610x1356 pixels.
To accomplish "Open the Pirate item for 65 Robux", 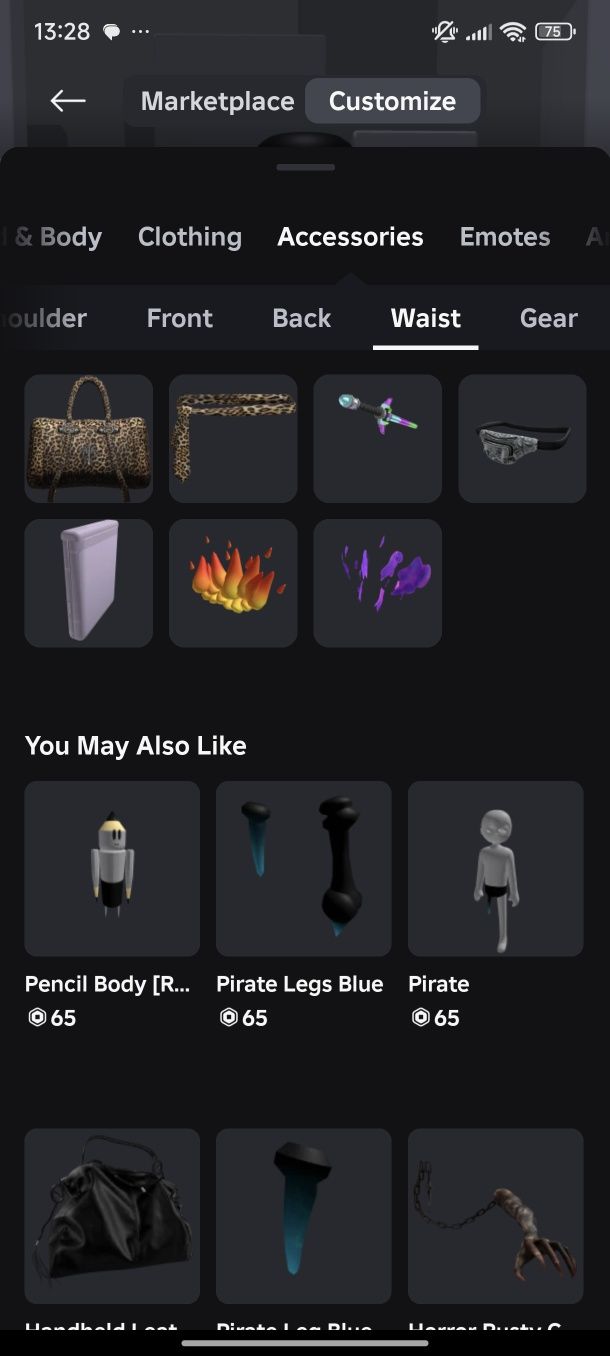I will click(495, 869).
